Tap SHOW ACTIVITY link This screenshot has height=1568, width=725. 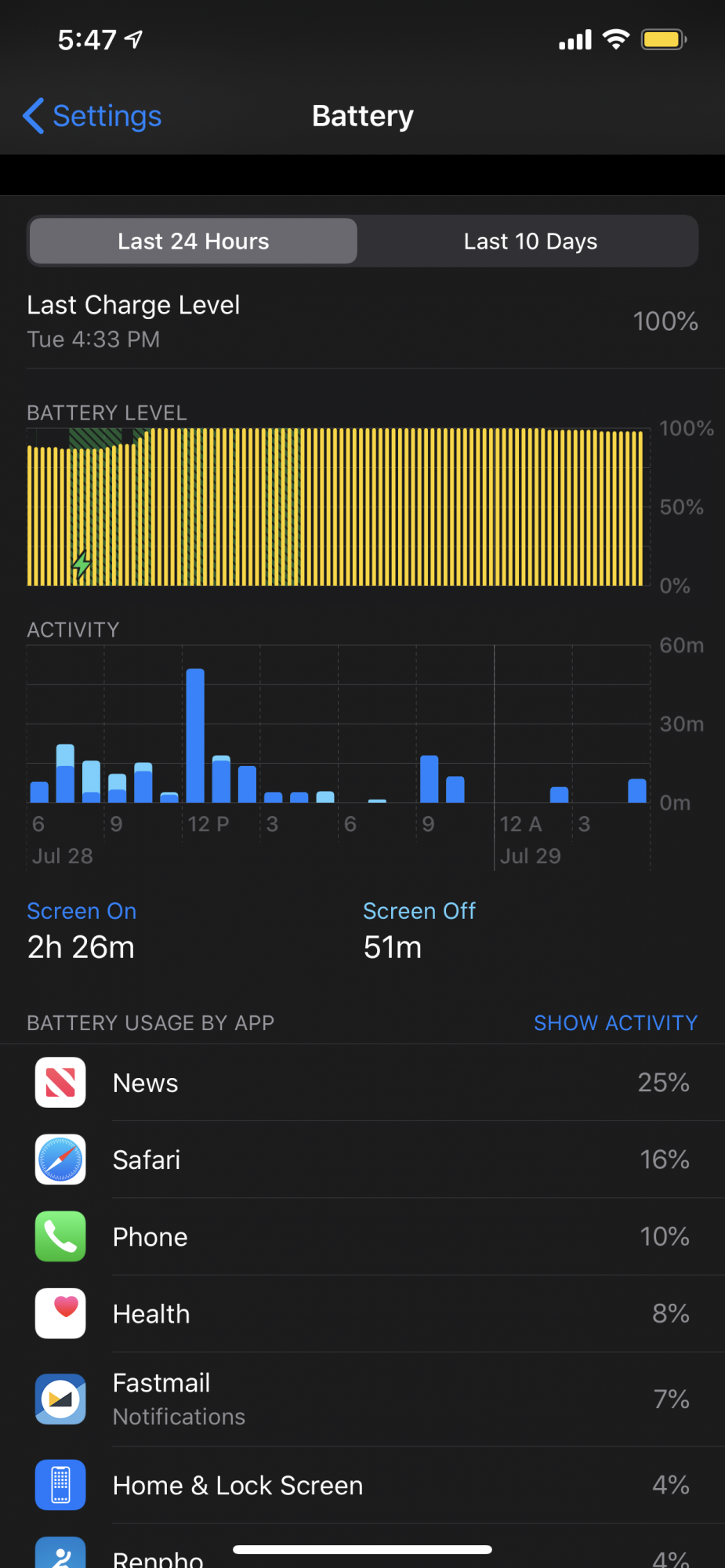(x=615, y=1023)
